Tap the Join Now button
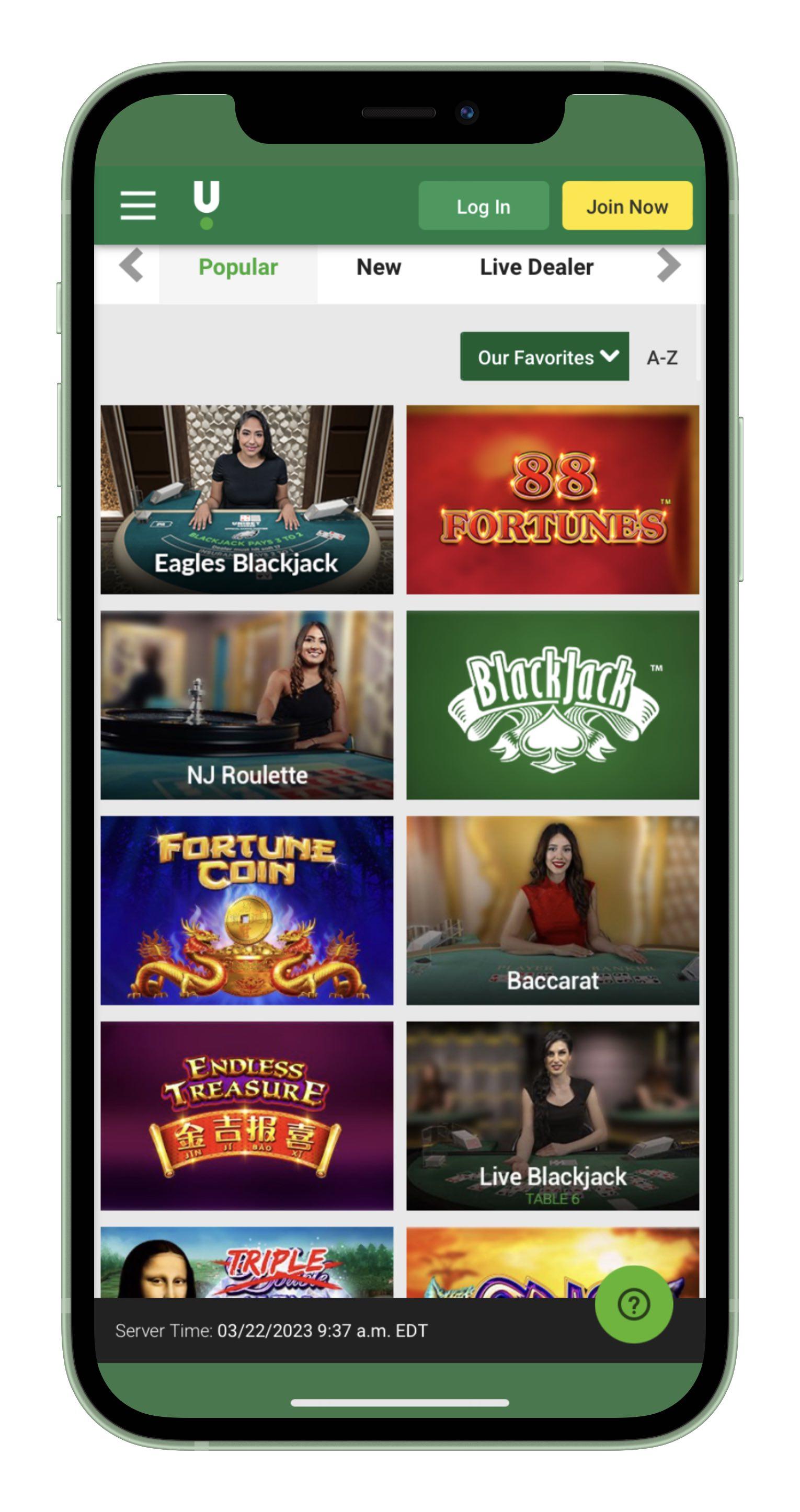This screenshot has height=1512, width=800. coord(626,206)
